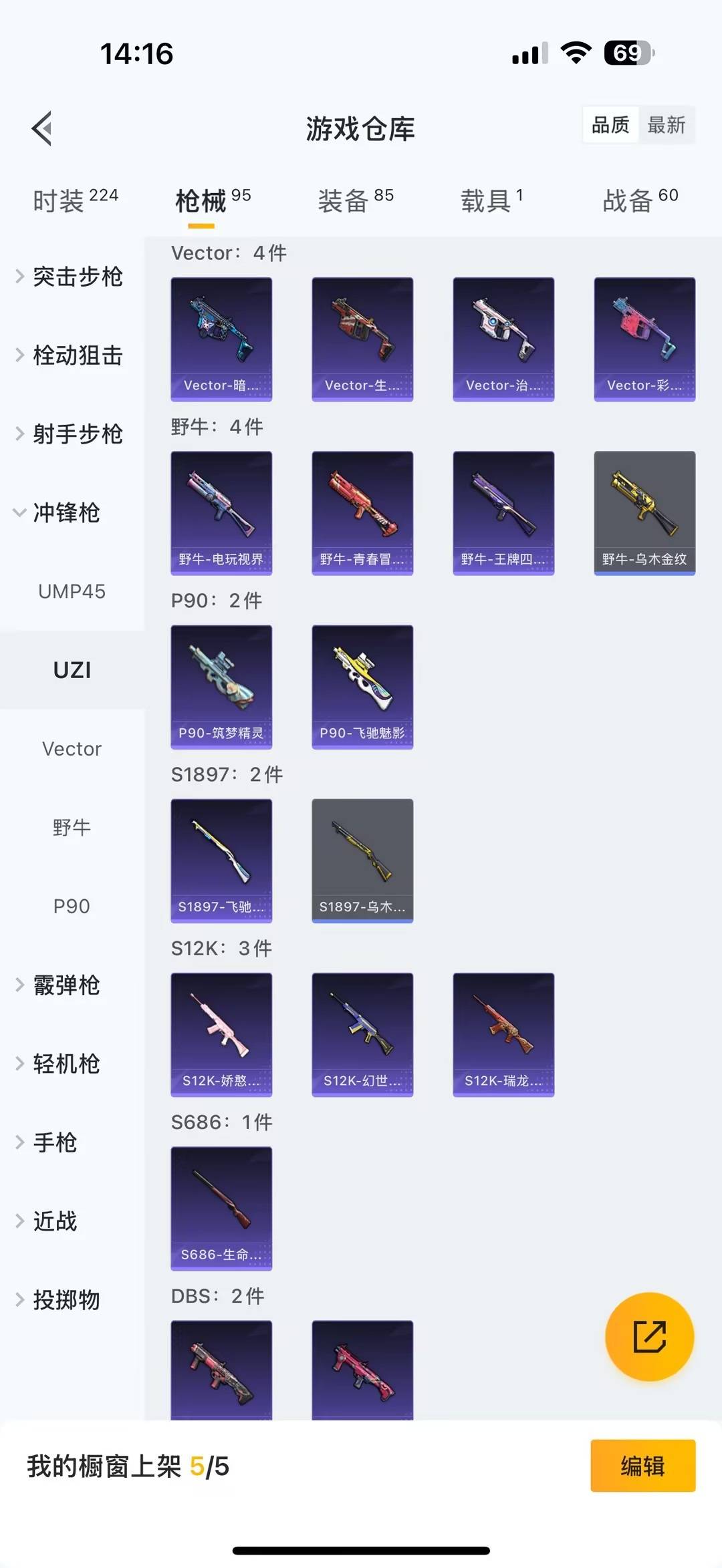
Task: Select UMP45 in the sidebar
Action: [x=72, y=592]
